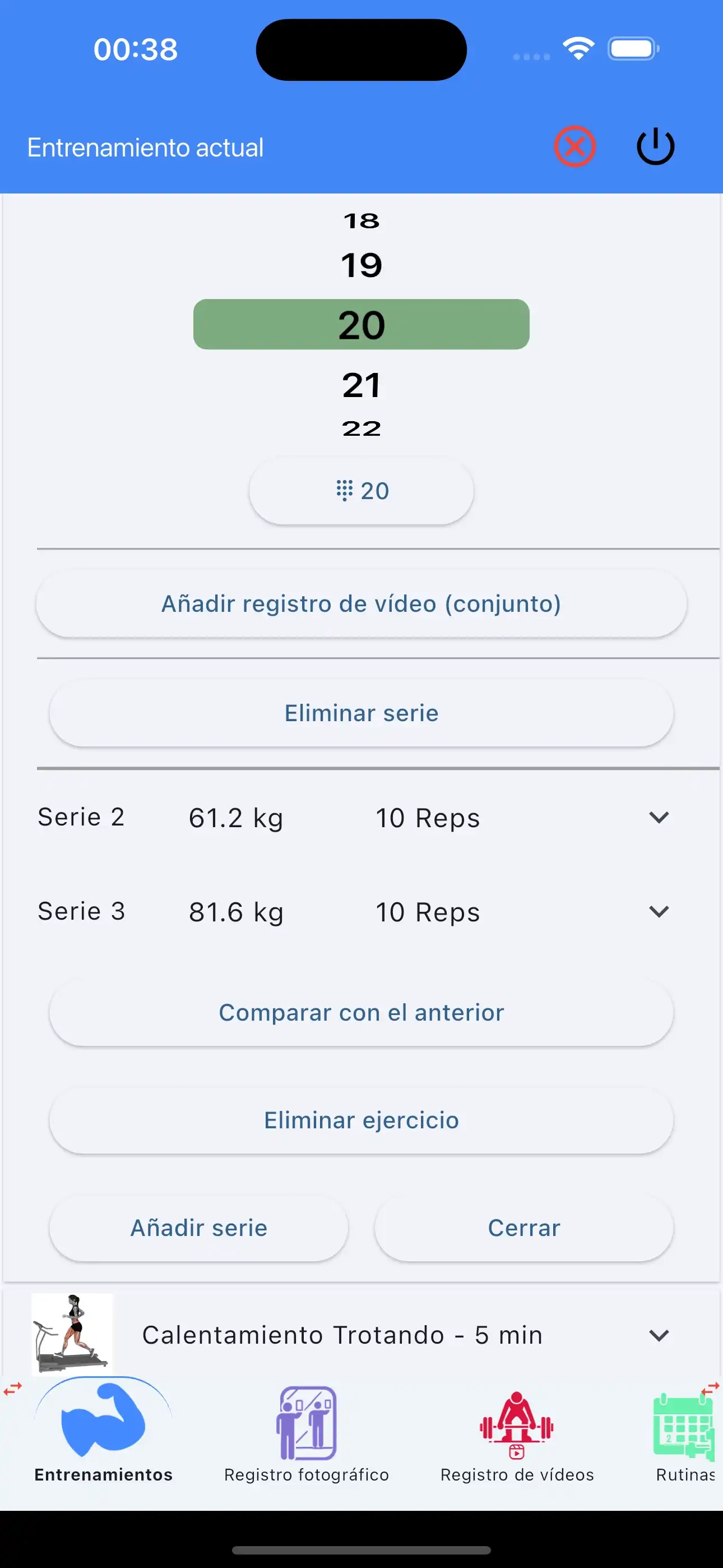This screenshot has width=723, height=1568.
Task: Switch to the Registro fotográfico tab
Action: pyautogui.click(x=308, y=1449)
